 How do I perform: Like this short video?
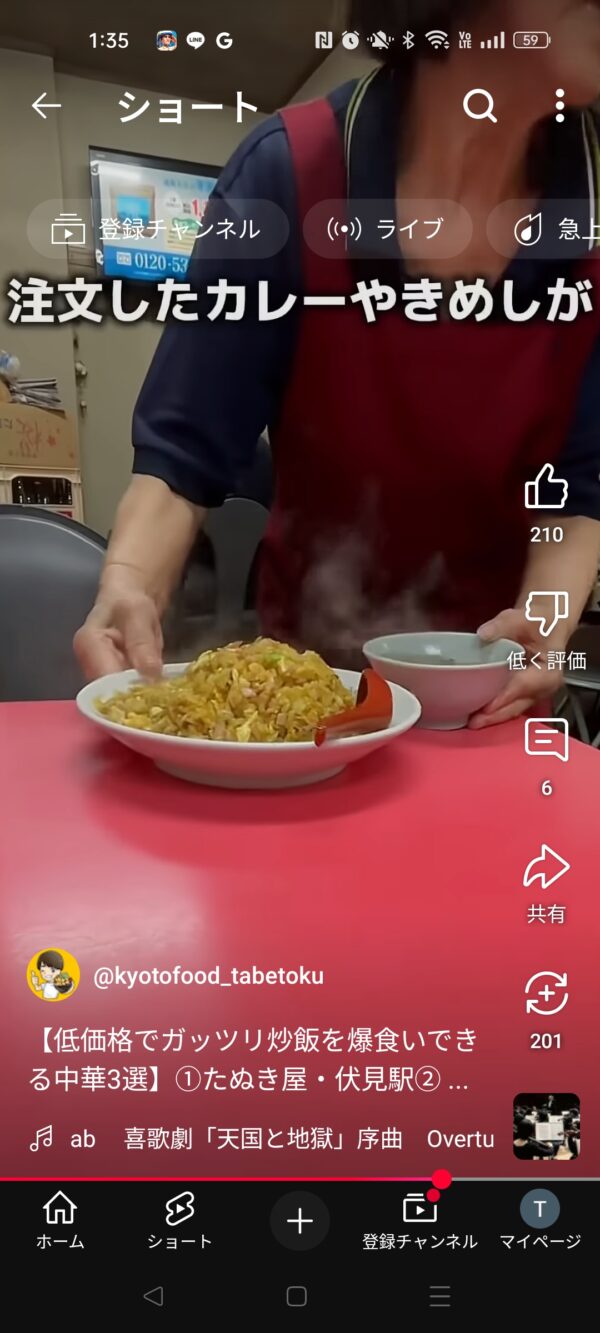(546, 489)
